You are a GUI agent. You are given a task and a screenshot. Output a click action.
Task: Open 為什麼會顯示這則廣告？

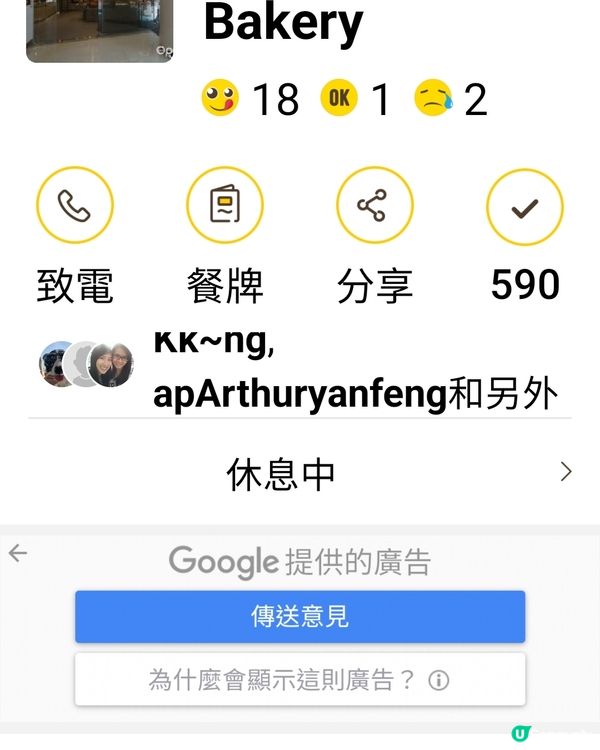300,680
